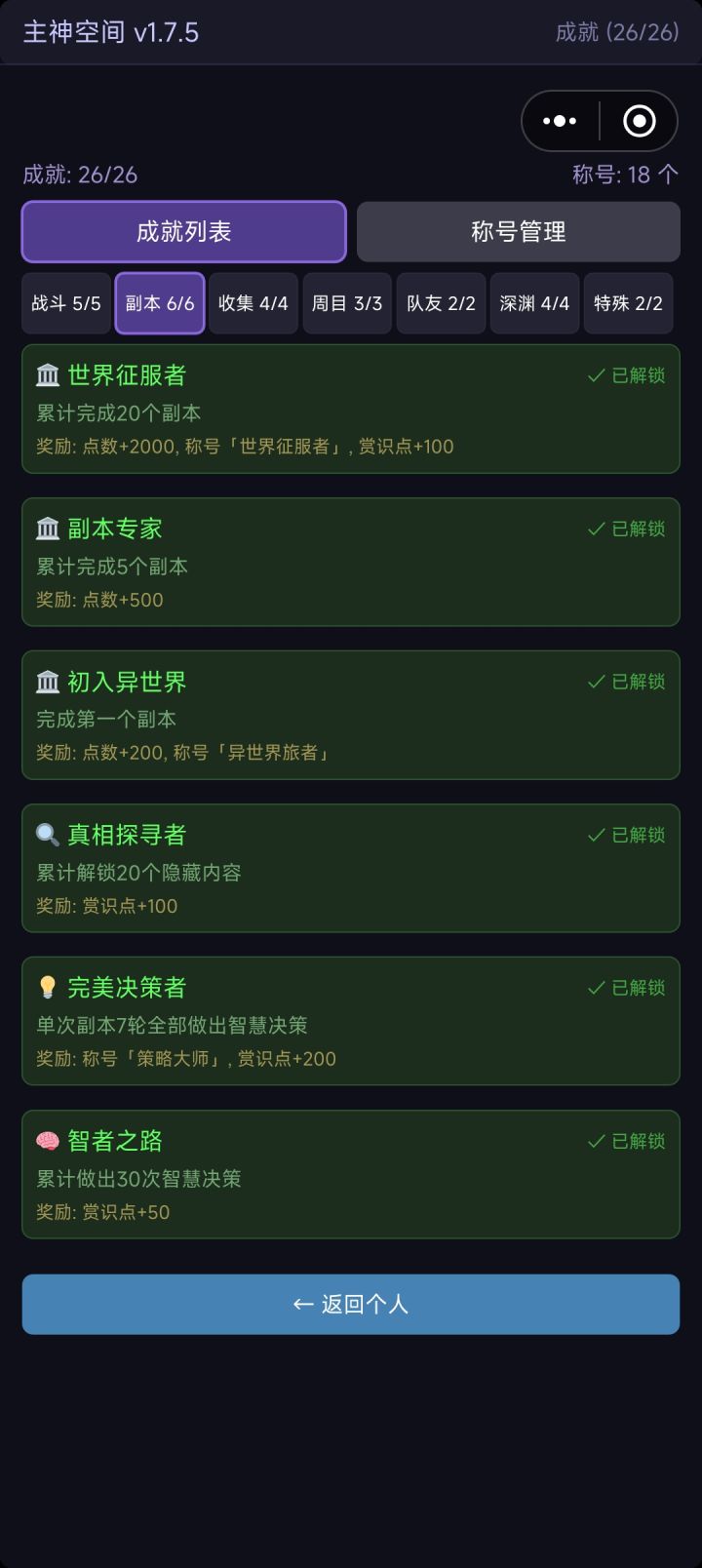Select the 战斗 5/5 category
The height and width of the screenshot is (1568, 702).
click(66, 303)
